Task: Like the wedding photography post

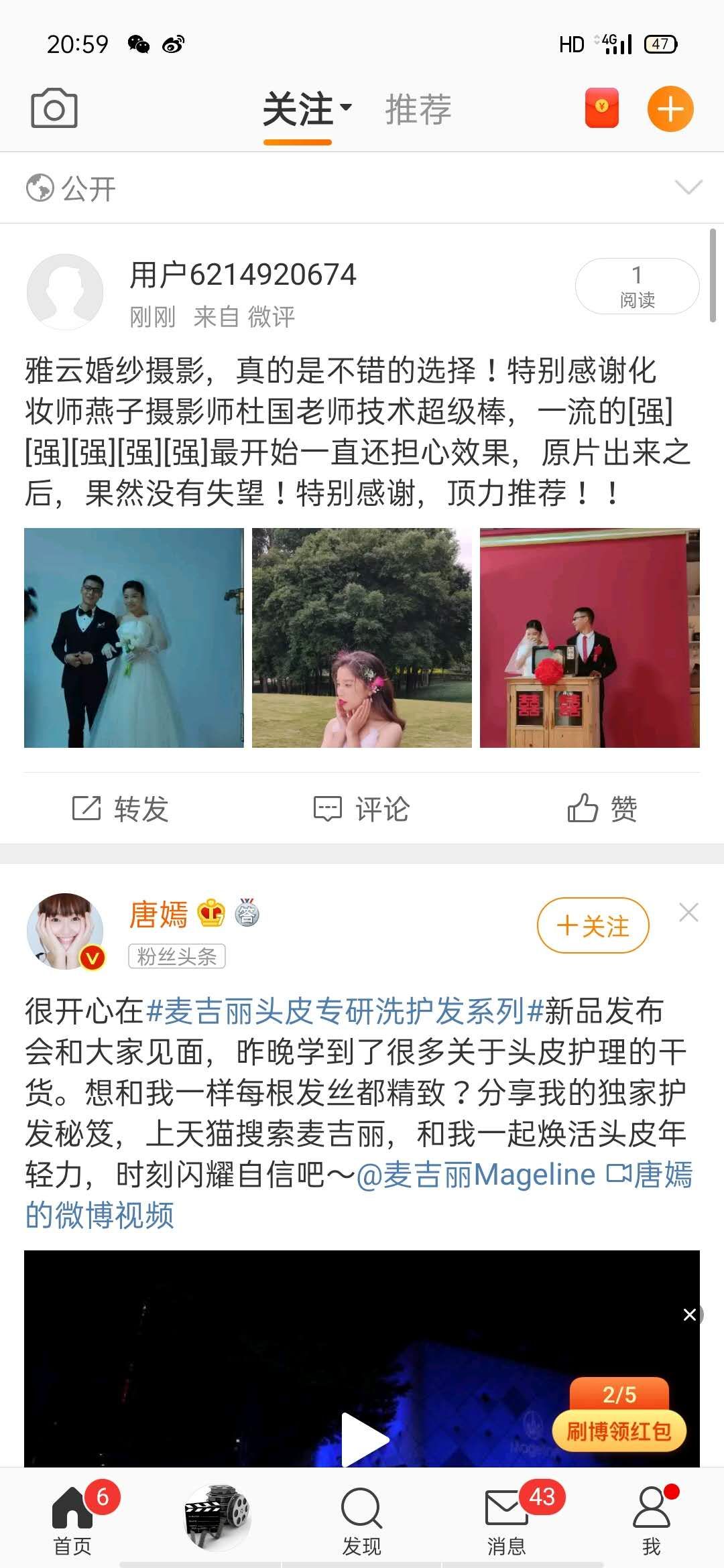Action: coord(602,809)
